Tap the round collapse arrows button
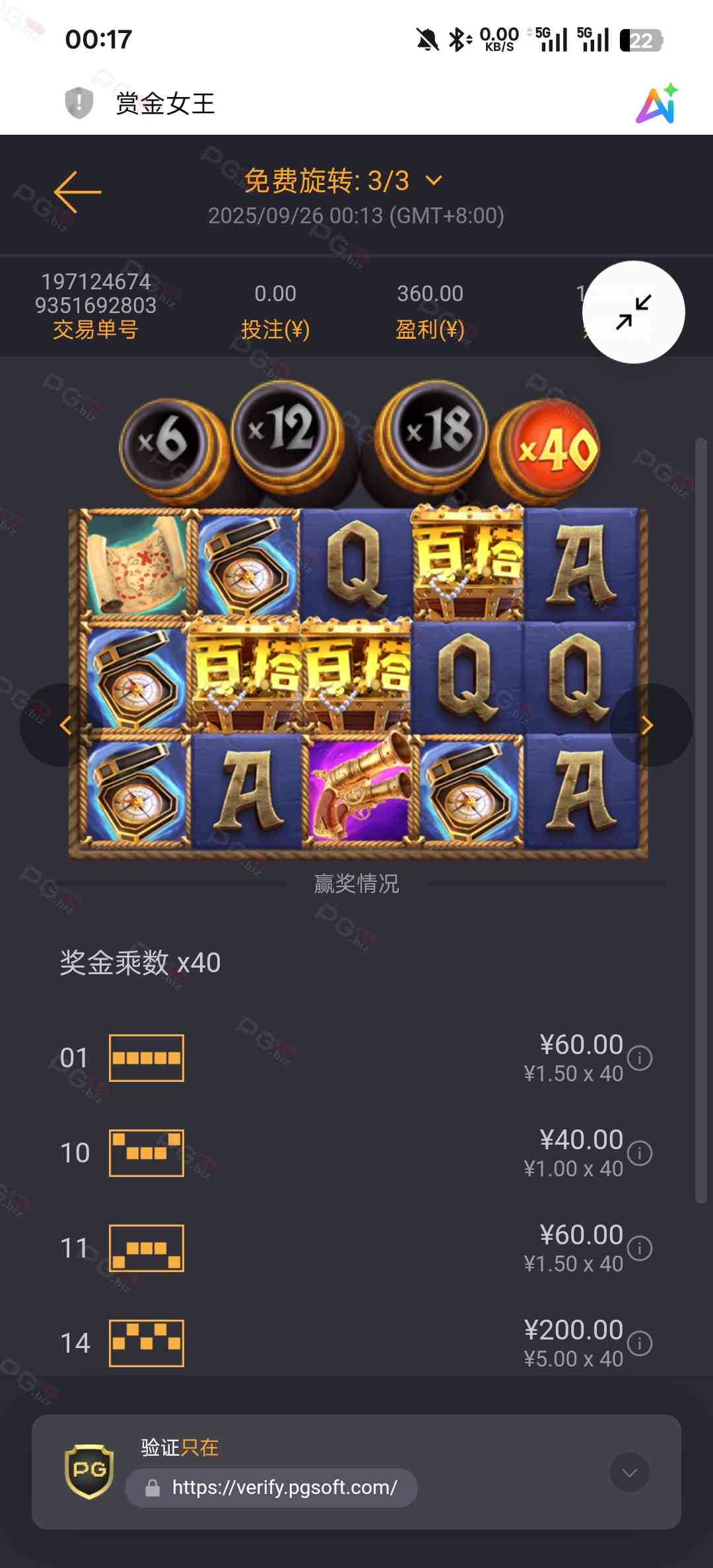Screen dimensions: 713x1568 pos(633,312)
